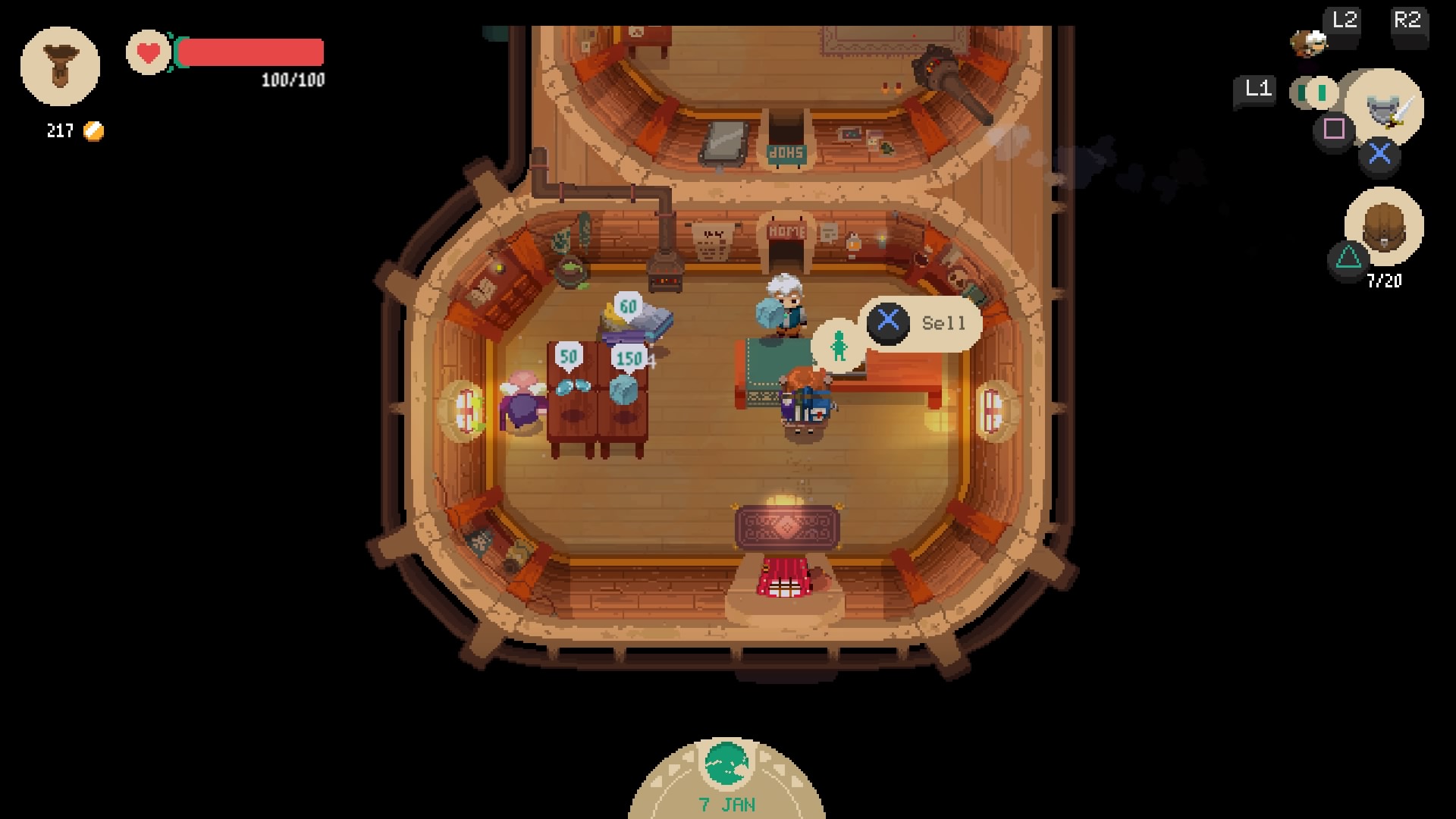1456x819 pixels.
Task: Tap the Sell prompt button
Action: (920, 324)
